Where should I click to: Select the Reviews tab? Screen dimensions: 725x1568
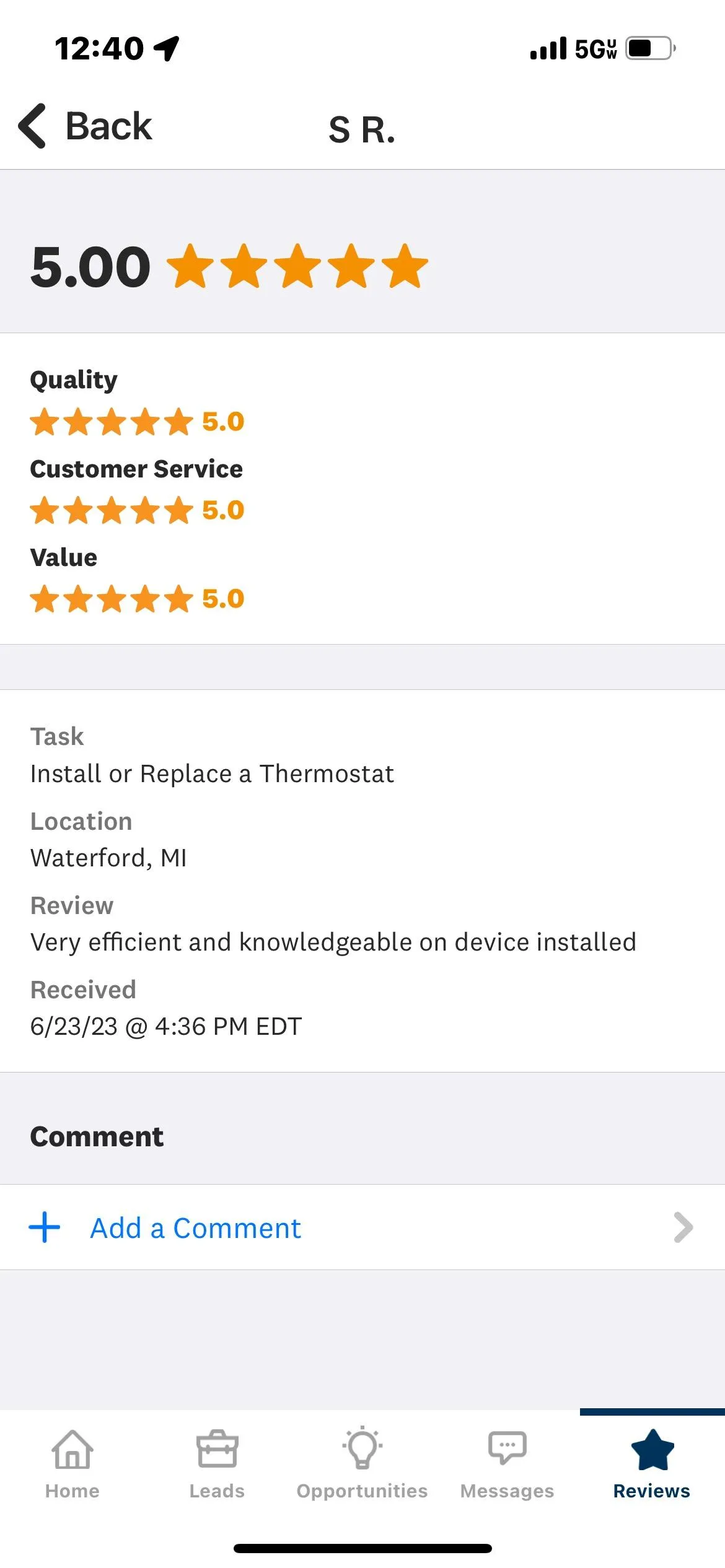(x=652, y=1465)
